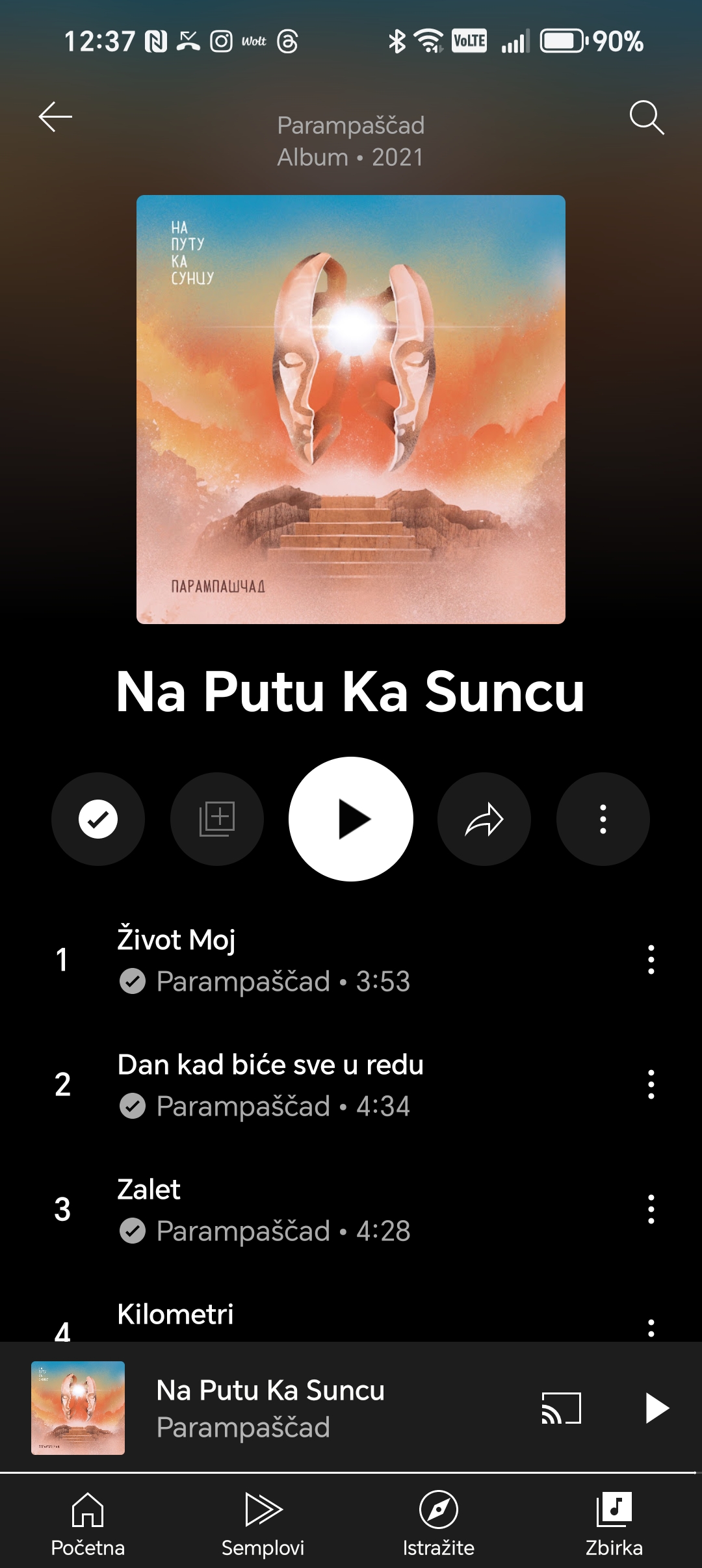Image resolution: width=702 pixels, height=1568 pixels.
Task: Tap the downloaded checkmark button
Action: pos(98,819)
